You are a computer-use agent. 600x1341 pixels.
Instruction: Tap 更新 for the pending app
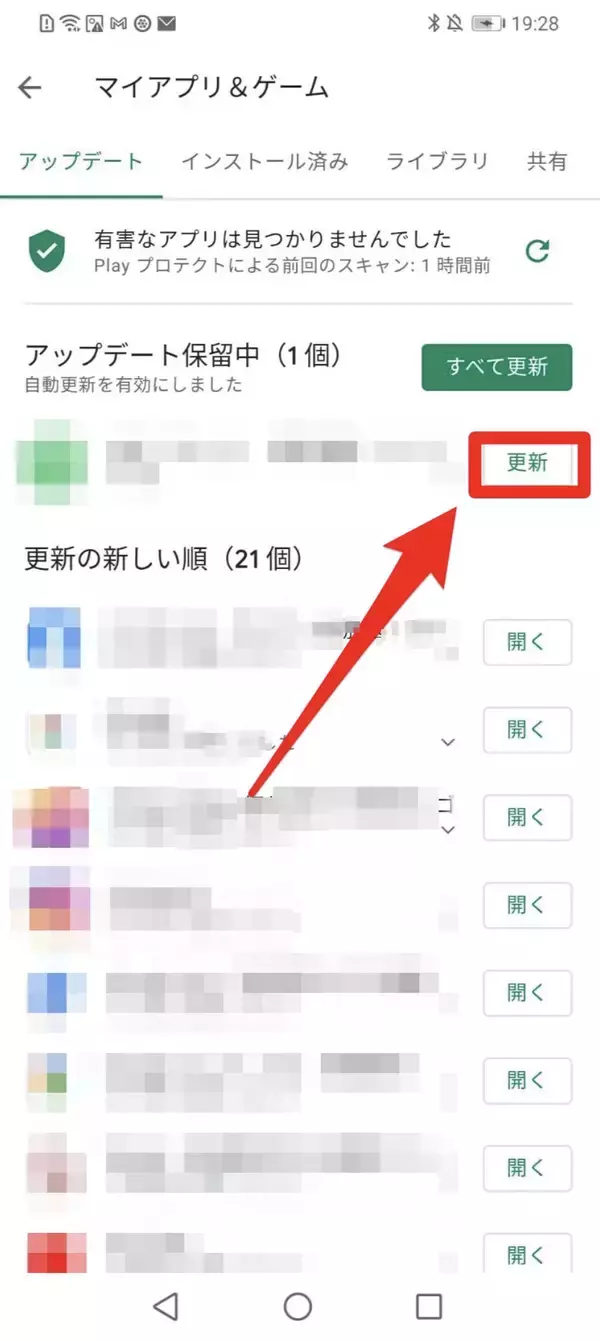pos(527,464)
